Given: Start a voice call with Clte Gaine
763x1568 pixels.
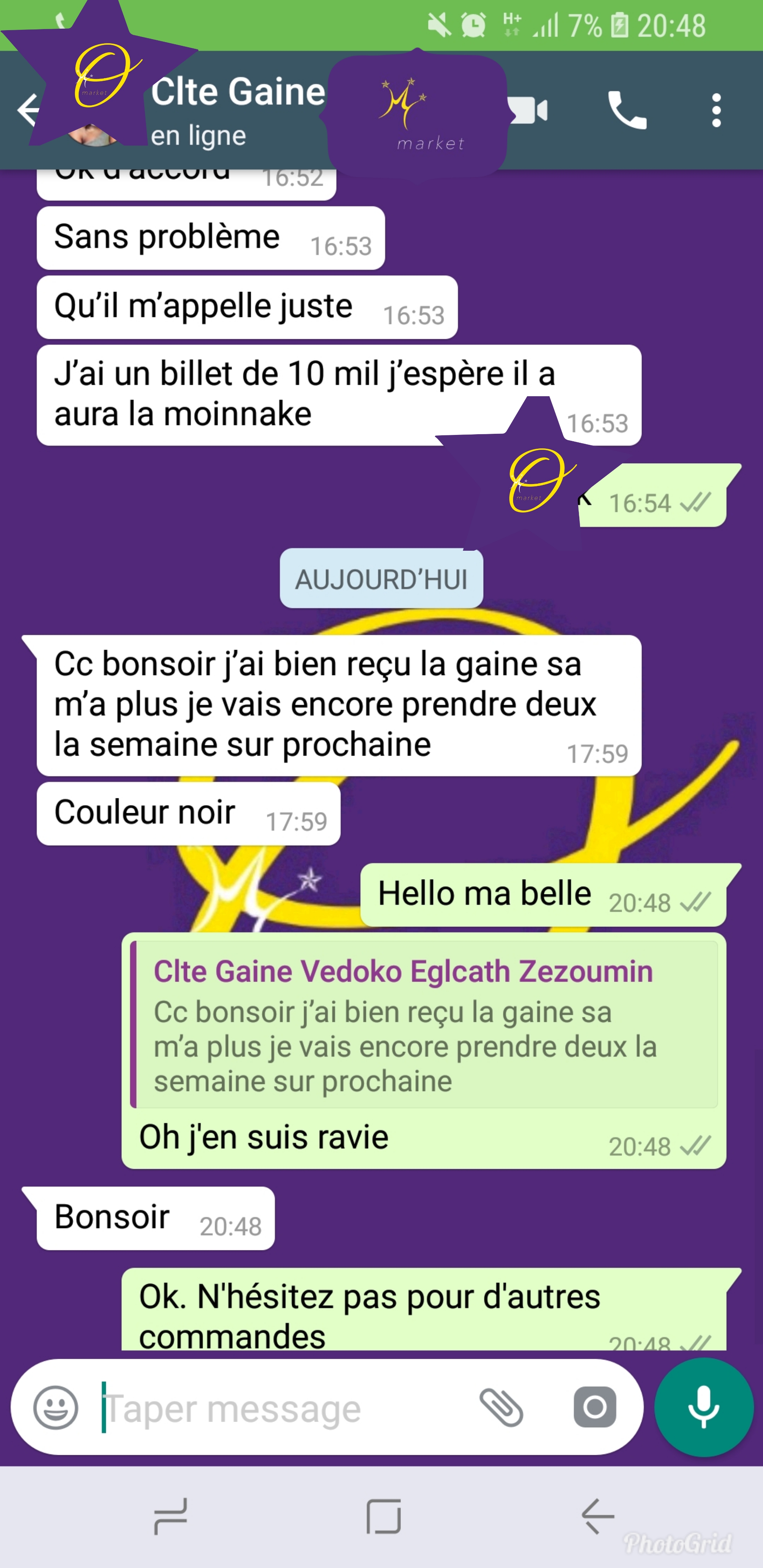Looking at the screenshot, I should (627, 110).
